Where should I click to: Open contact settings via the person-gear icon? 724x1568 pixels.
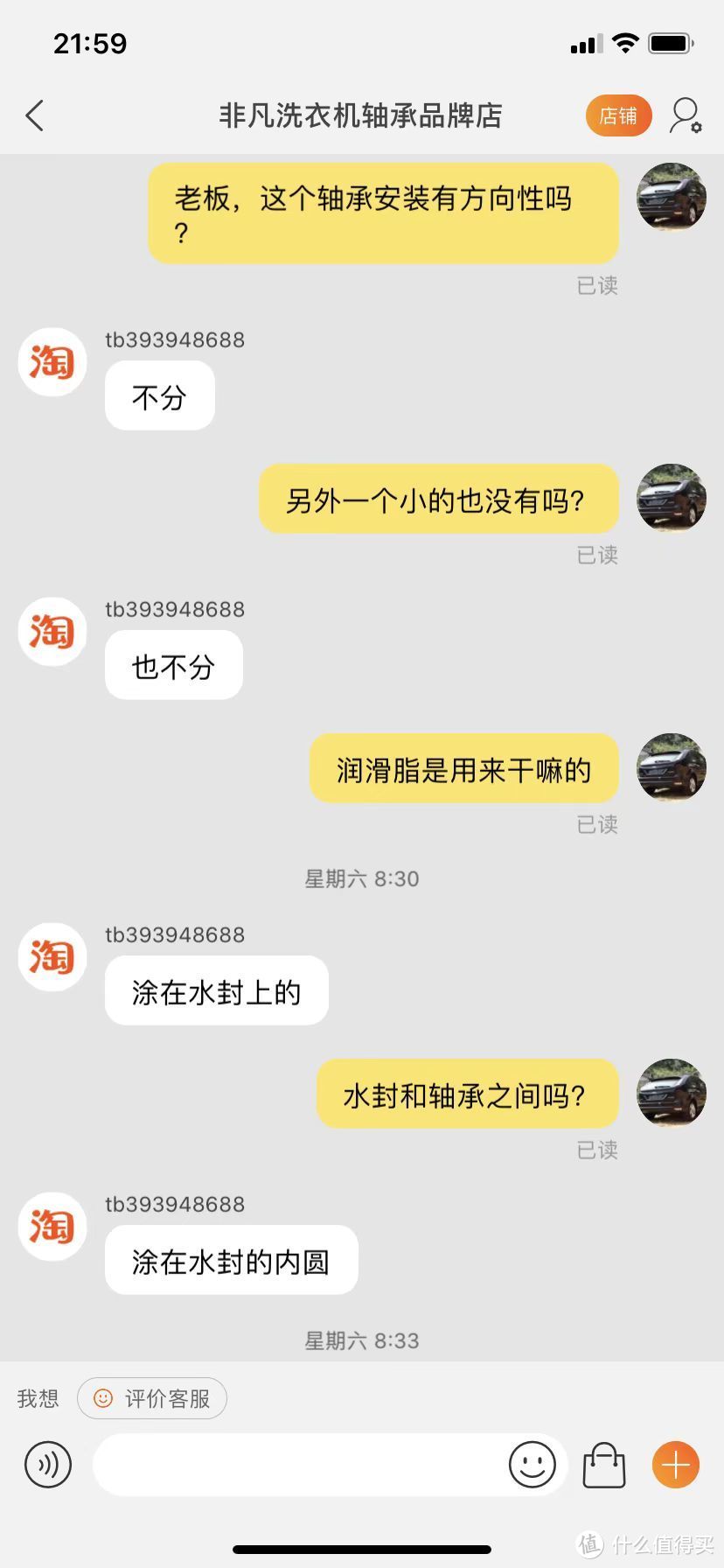(x=685, y=115)
